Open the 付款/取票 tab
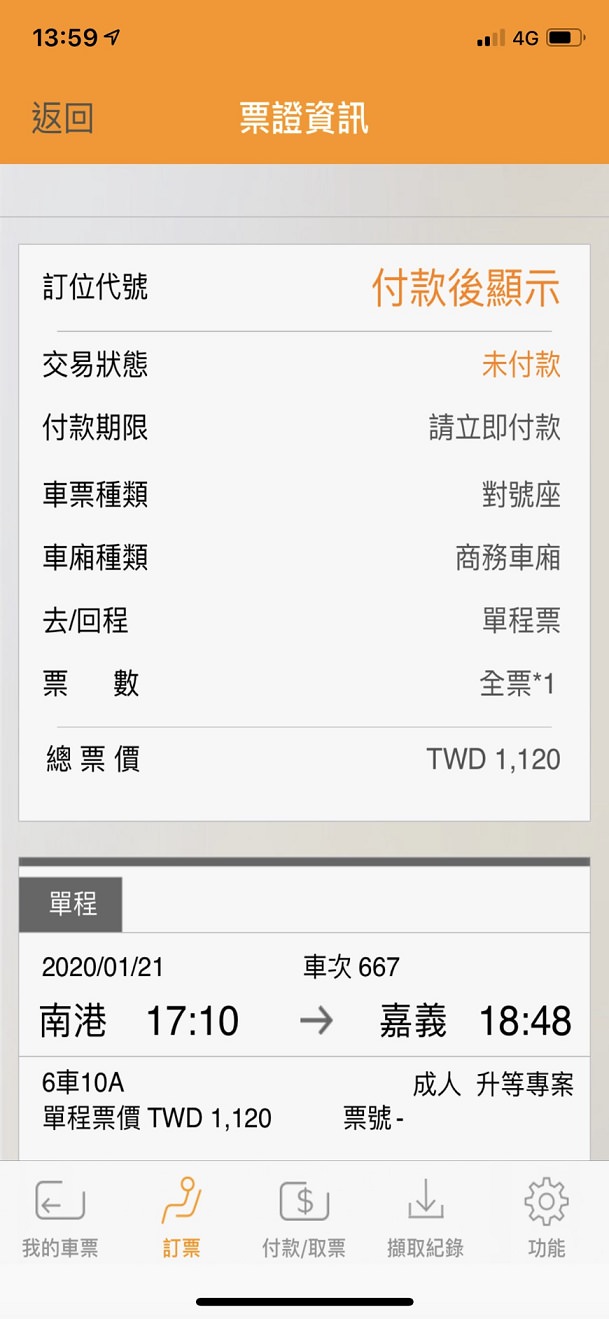This screenshot has height=1319, width=609. point(304,1217)
